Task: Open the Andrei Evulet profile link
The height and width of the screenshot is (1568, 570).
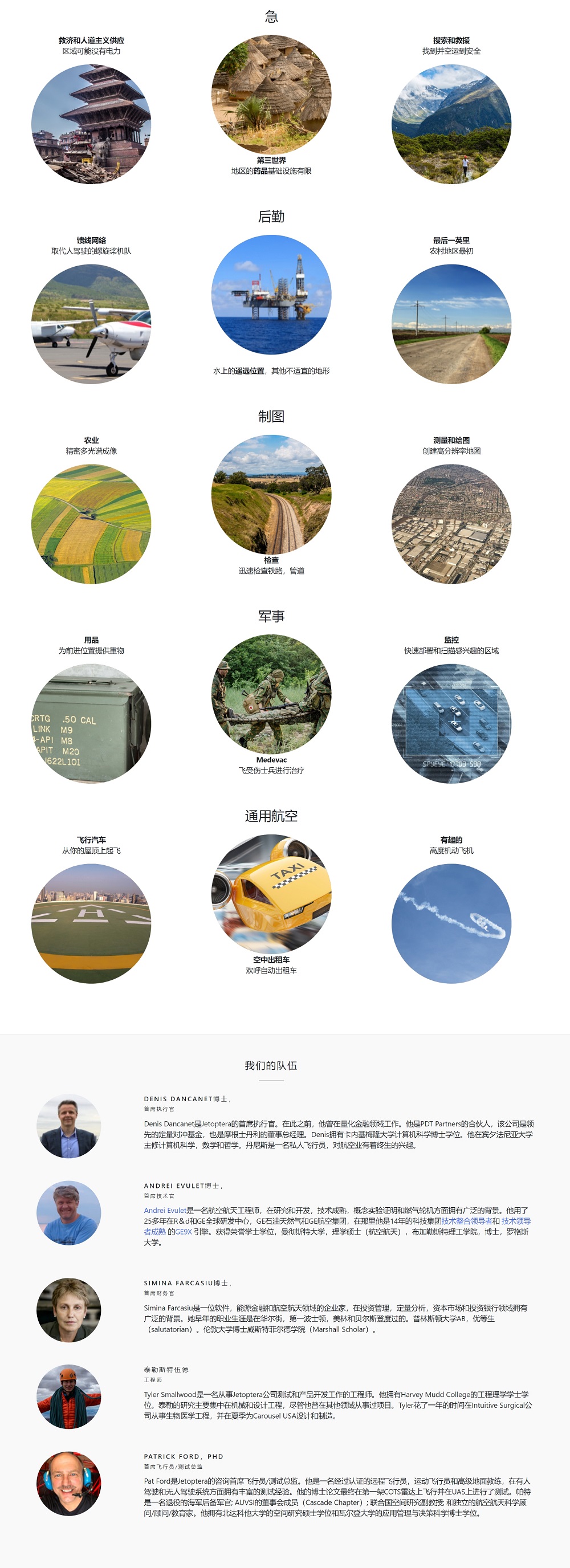Action: click(164, 1210)
